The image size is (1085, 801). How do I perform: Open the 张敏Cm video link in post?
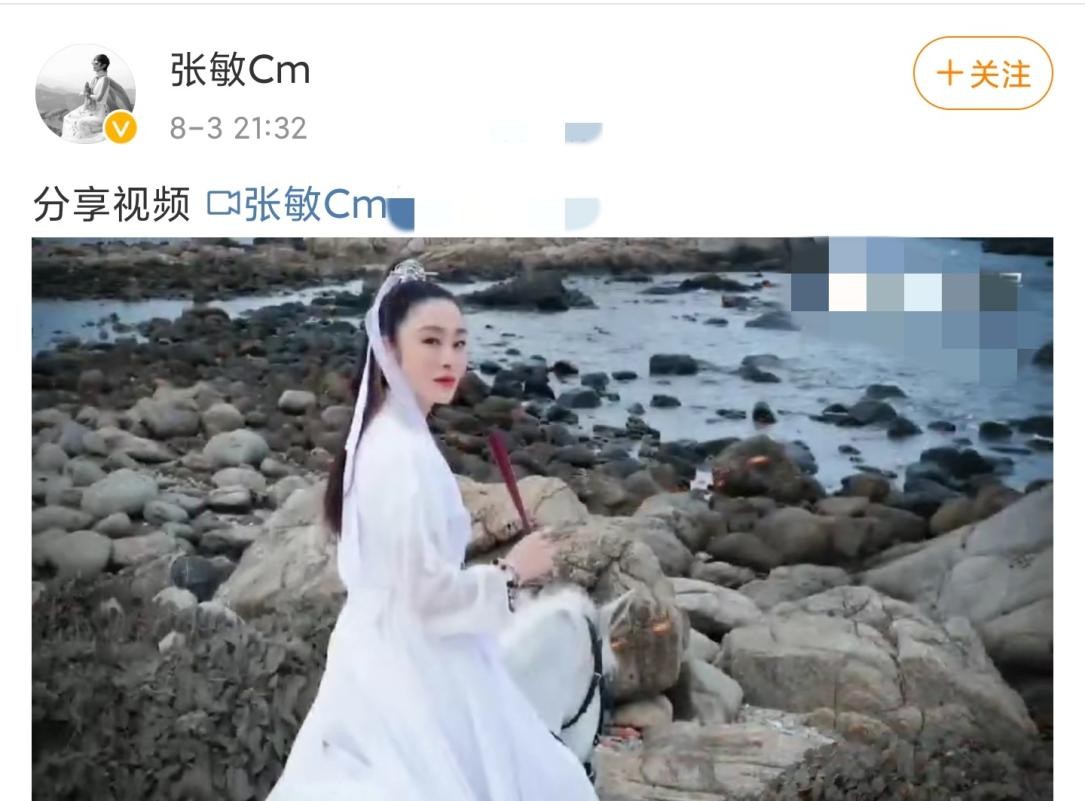click(298, 205)
